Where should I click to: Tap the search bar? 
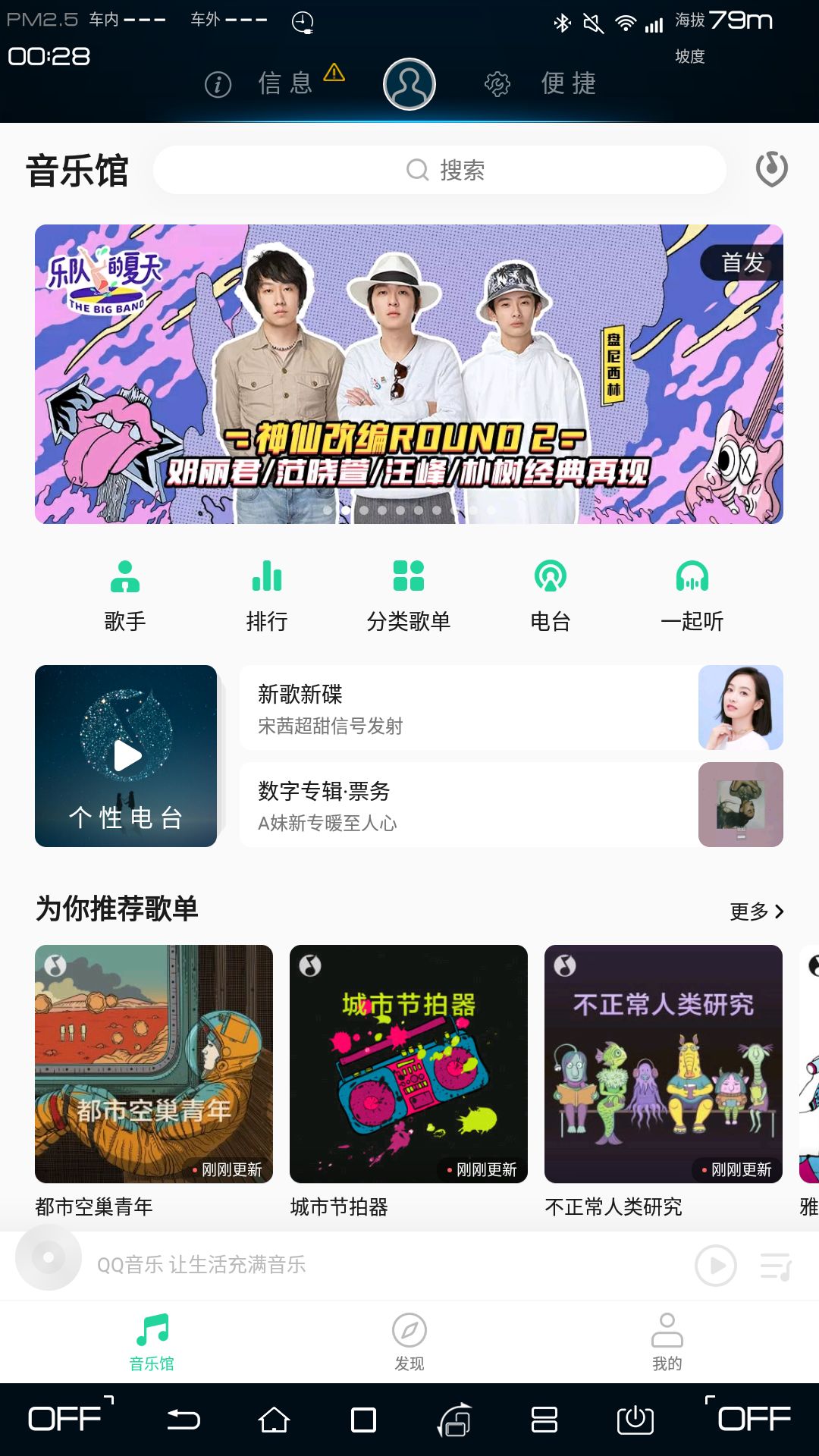coord(438,170)
